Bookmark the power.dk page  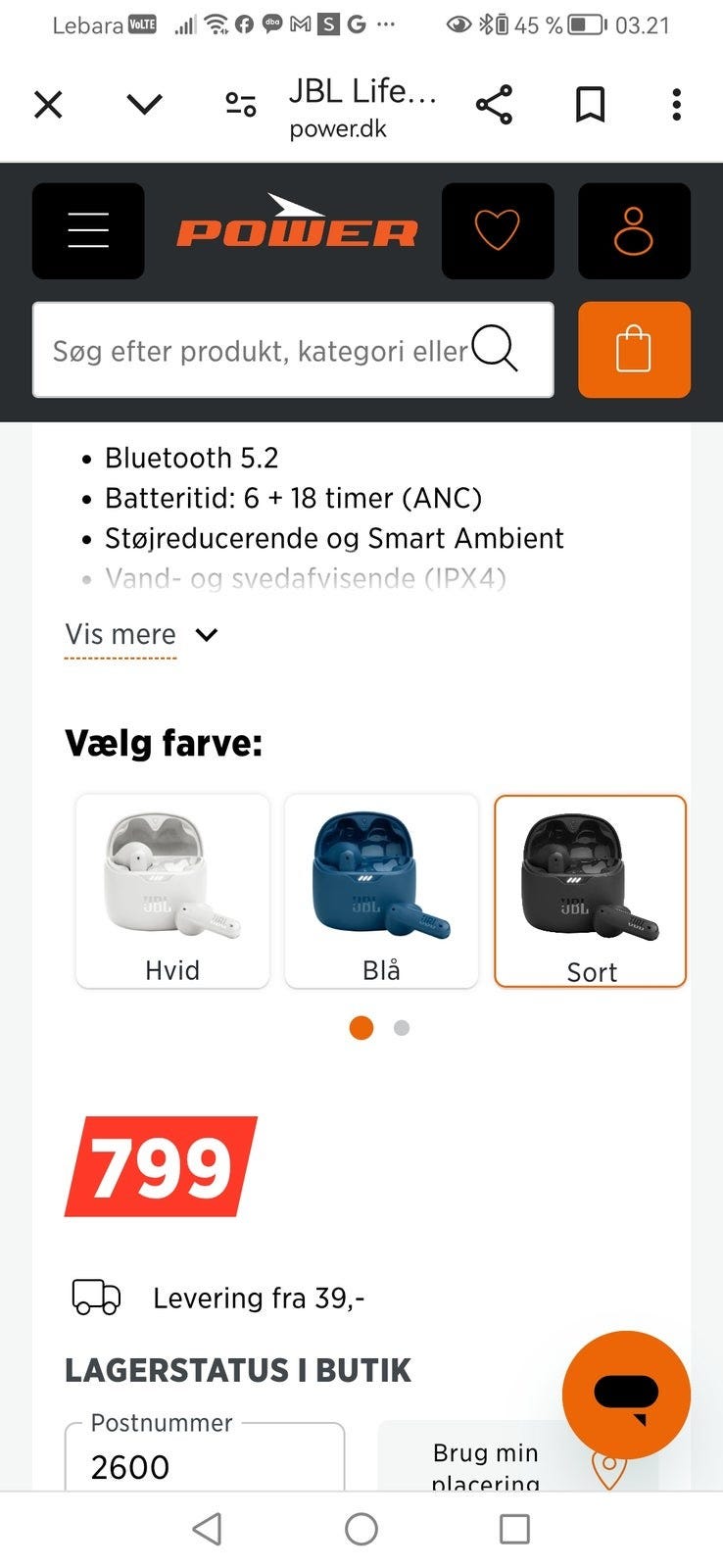[590, 105]
